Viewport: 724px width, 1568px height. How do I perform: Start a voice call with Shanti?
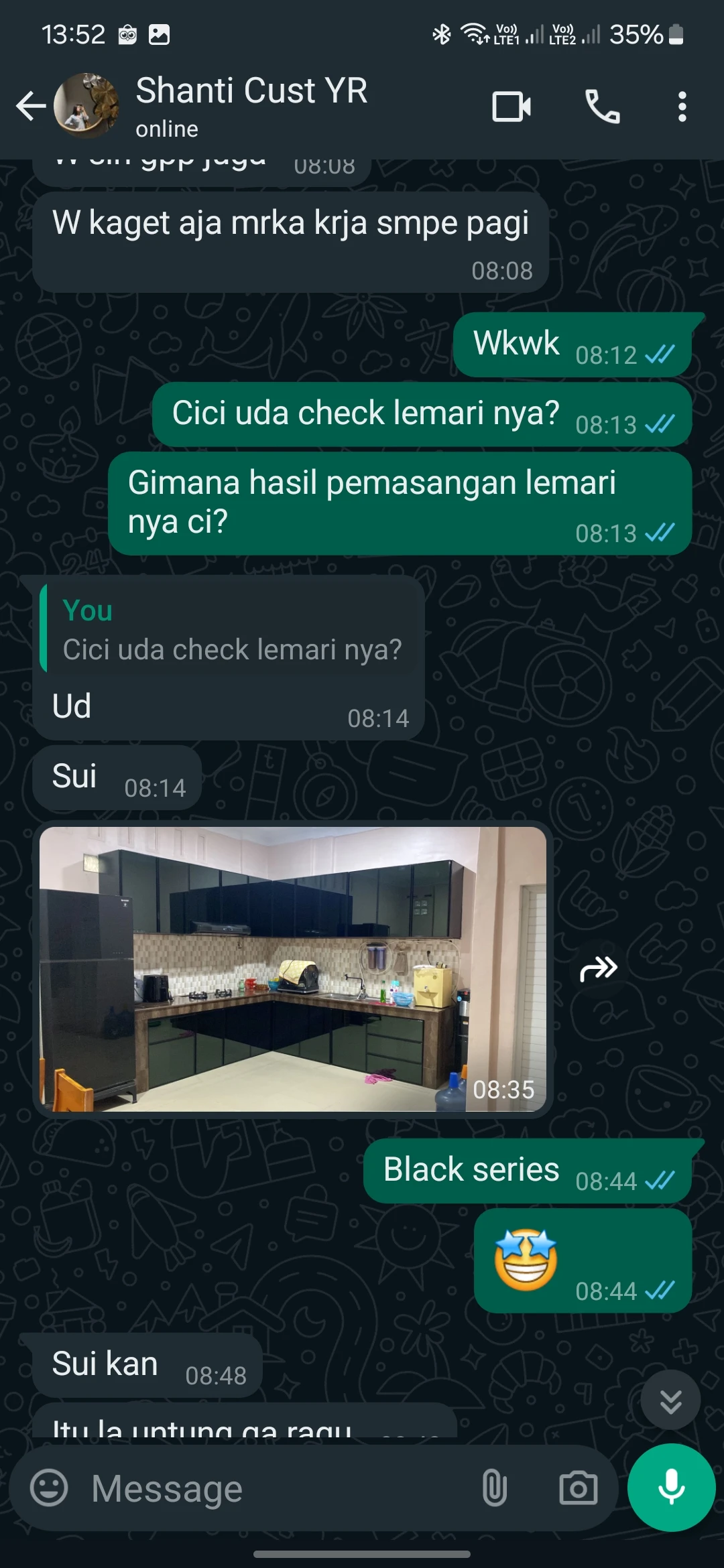602,107
